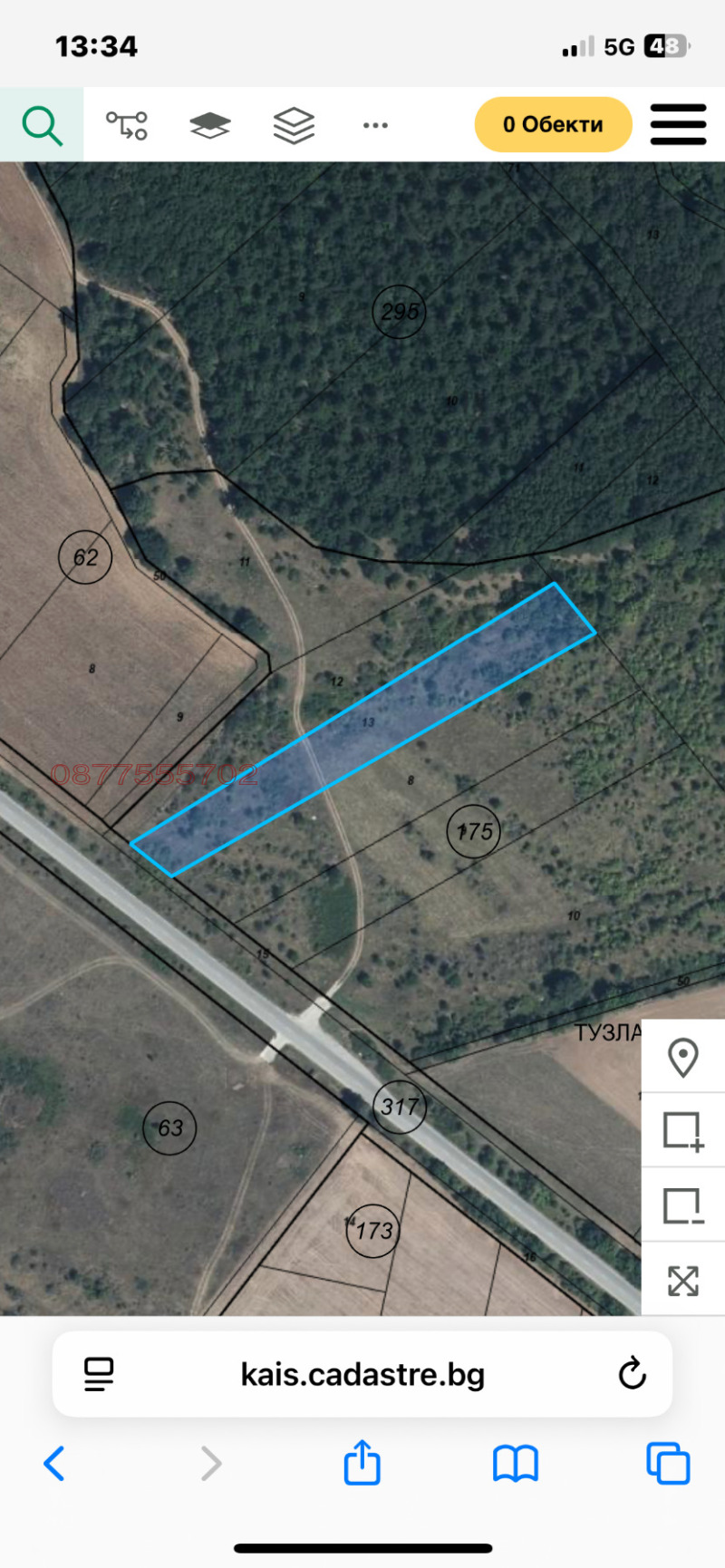Open the map layers panel icon
Screen dimensions: 725x1568
[292, 124]
